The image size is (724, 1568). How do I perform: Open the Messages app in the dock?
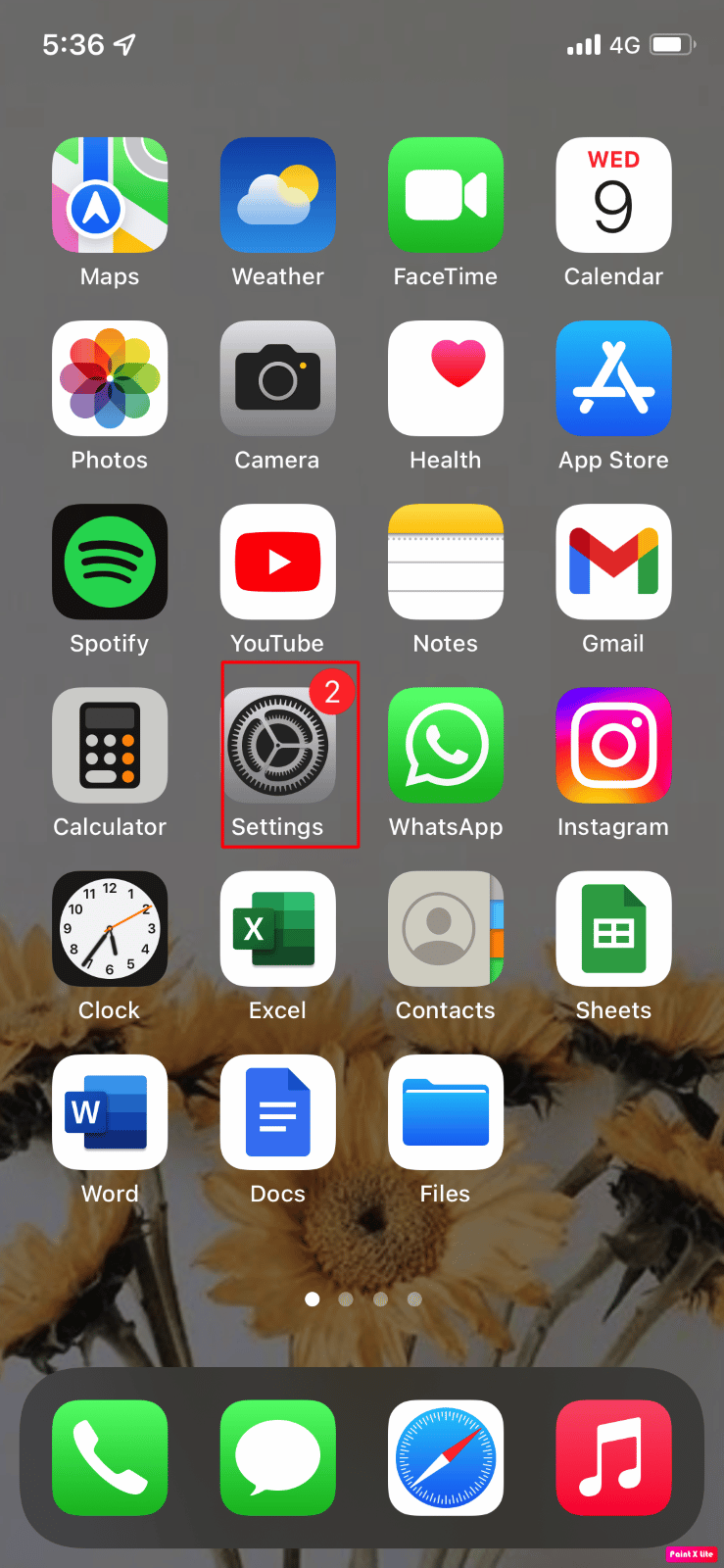(x=278, y=1458)
